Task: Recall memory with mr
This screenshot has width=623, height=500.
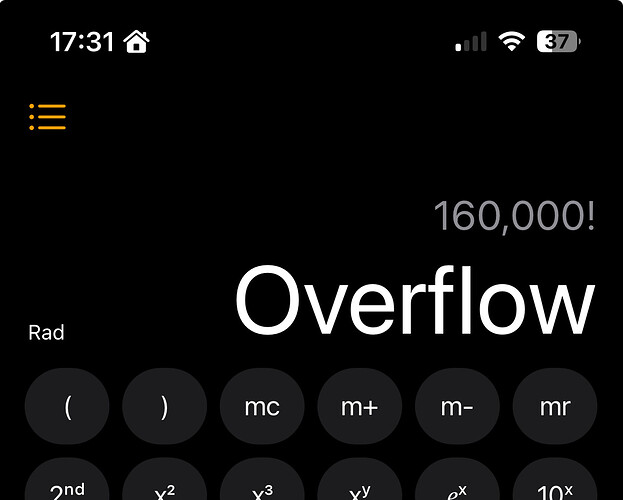Action: point(554,407)
